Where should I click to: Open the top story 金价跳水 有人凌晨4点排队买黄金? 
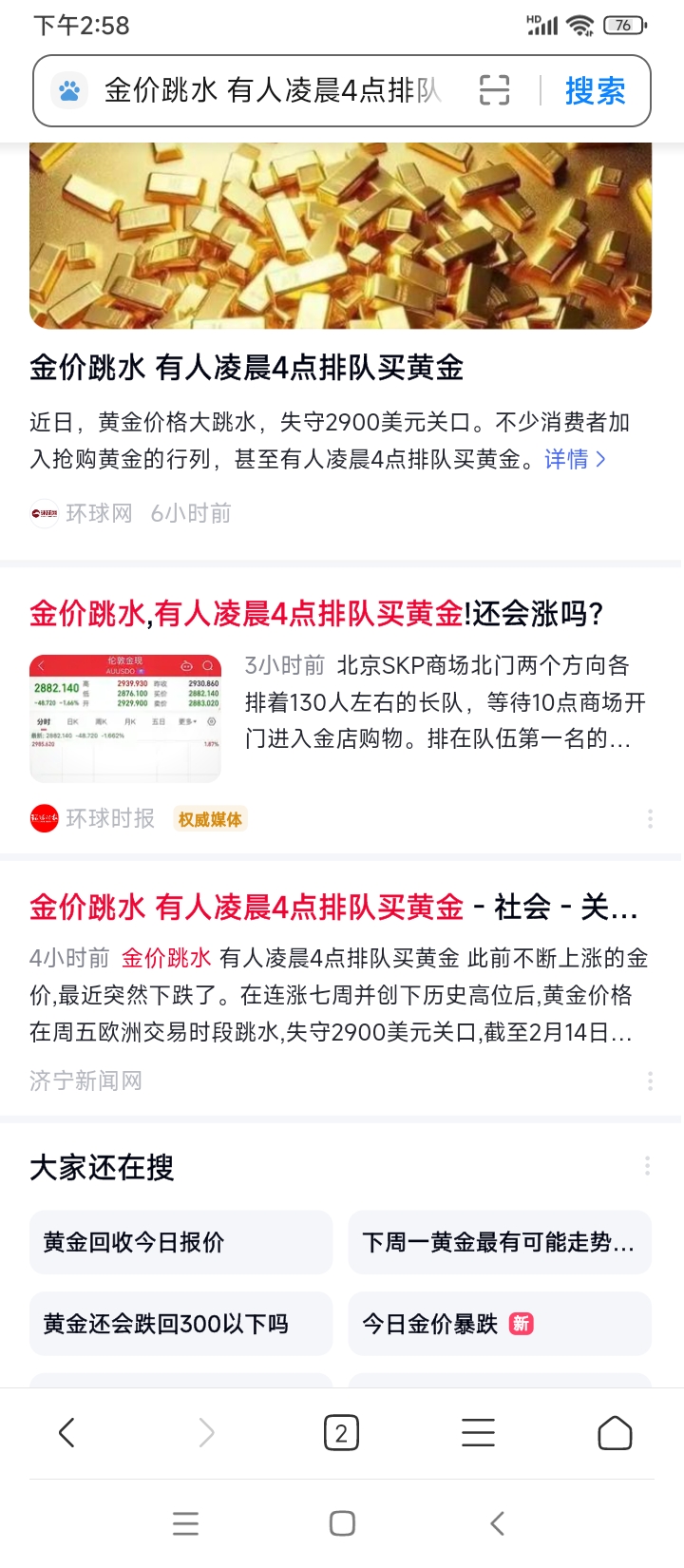(246, 368)
